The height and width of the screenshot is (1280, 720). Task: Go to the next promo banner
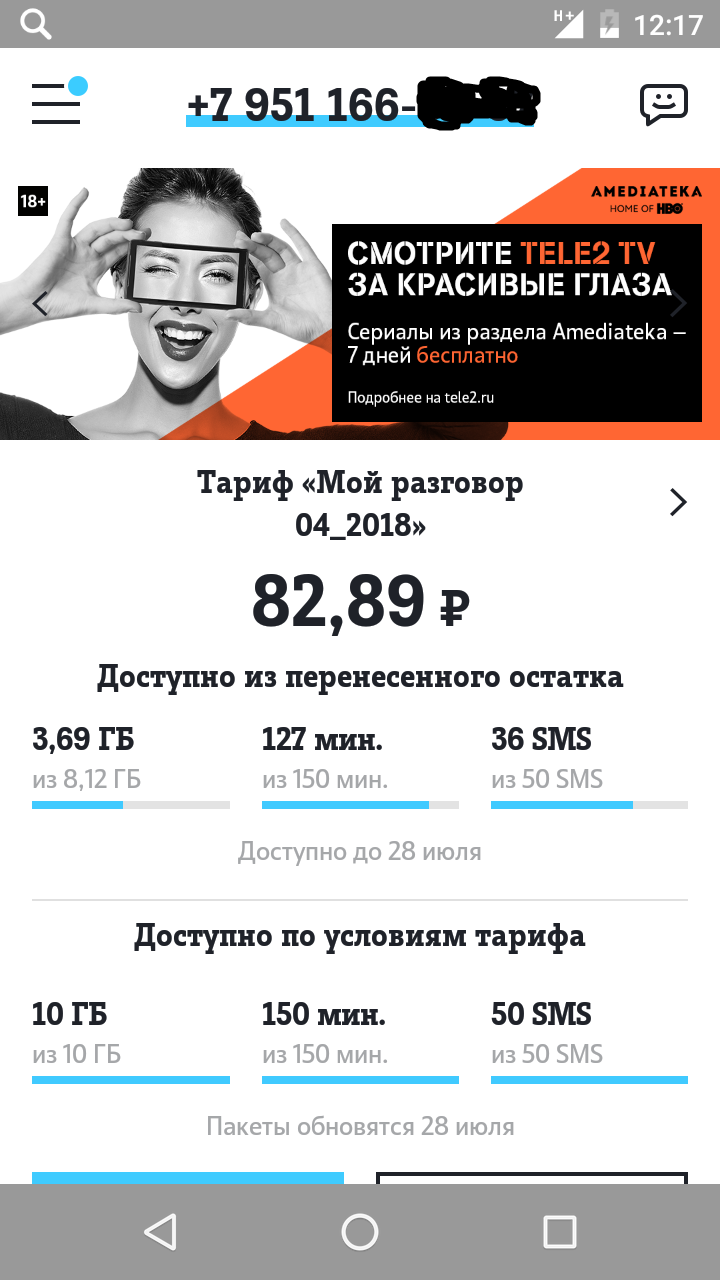[679, 304]
